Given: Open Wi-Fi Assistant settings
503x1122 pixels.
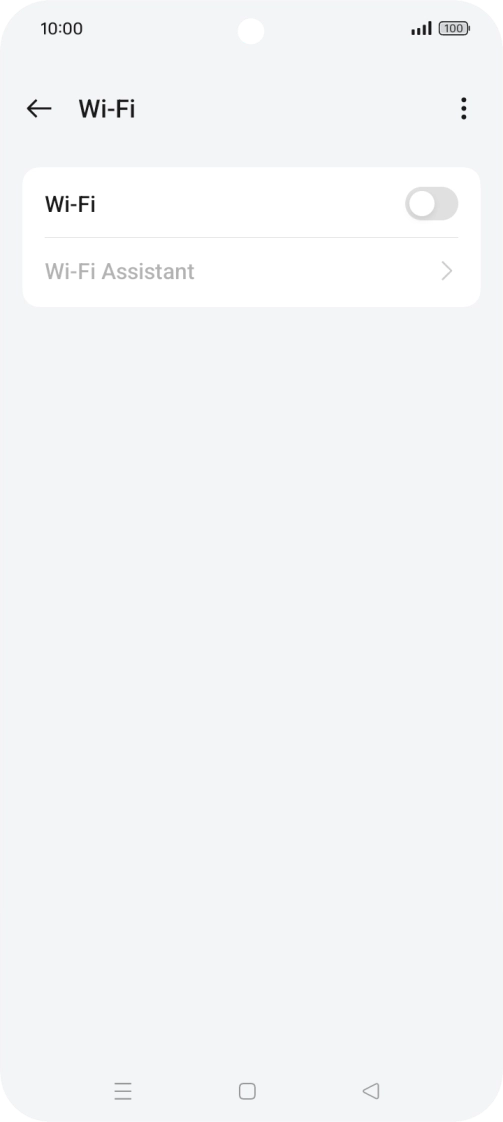Looking at the screenshot, I should click(251, 272).
